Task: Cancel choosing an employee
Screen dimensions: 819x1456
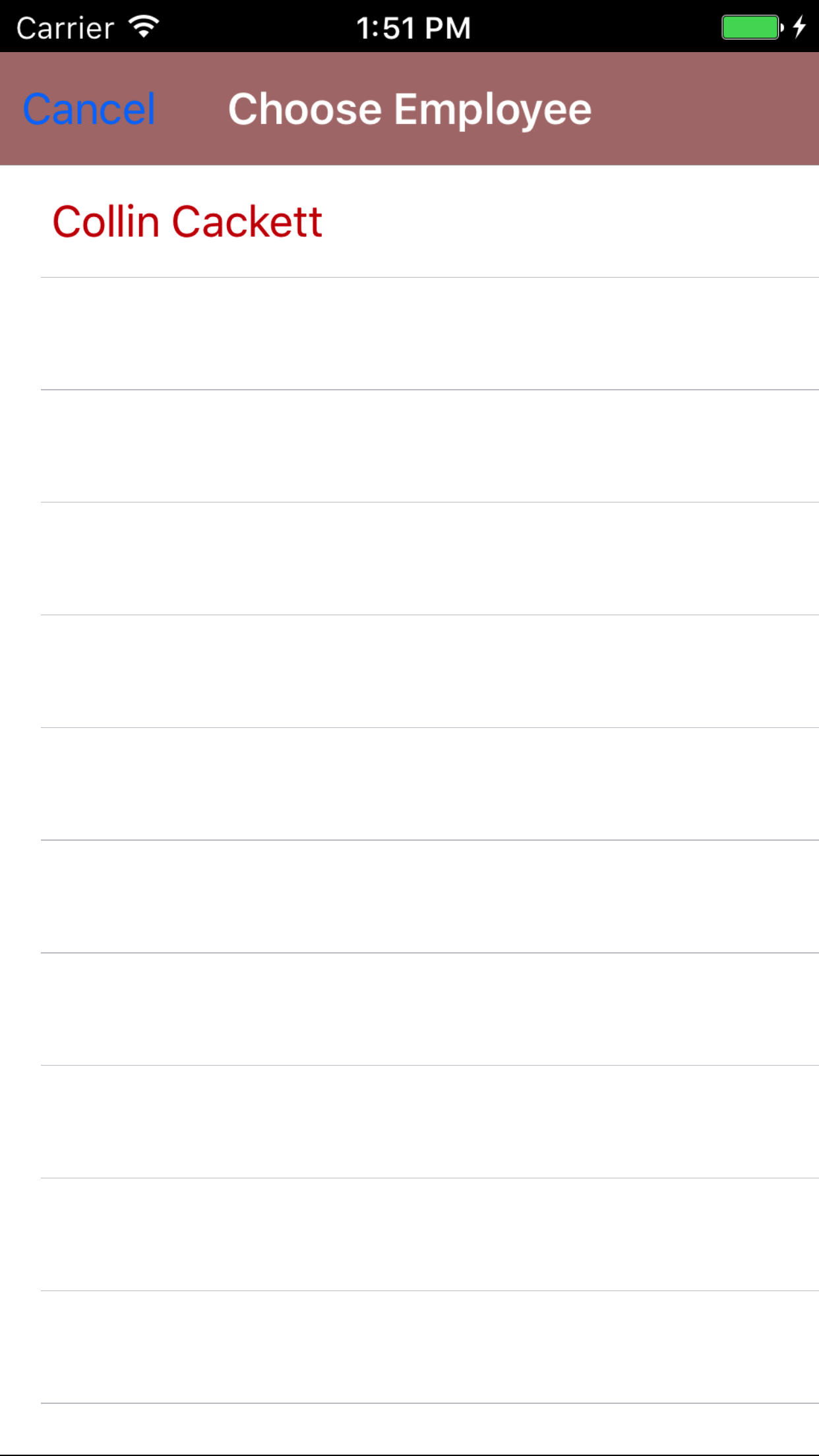Action: 89,109
